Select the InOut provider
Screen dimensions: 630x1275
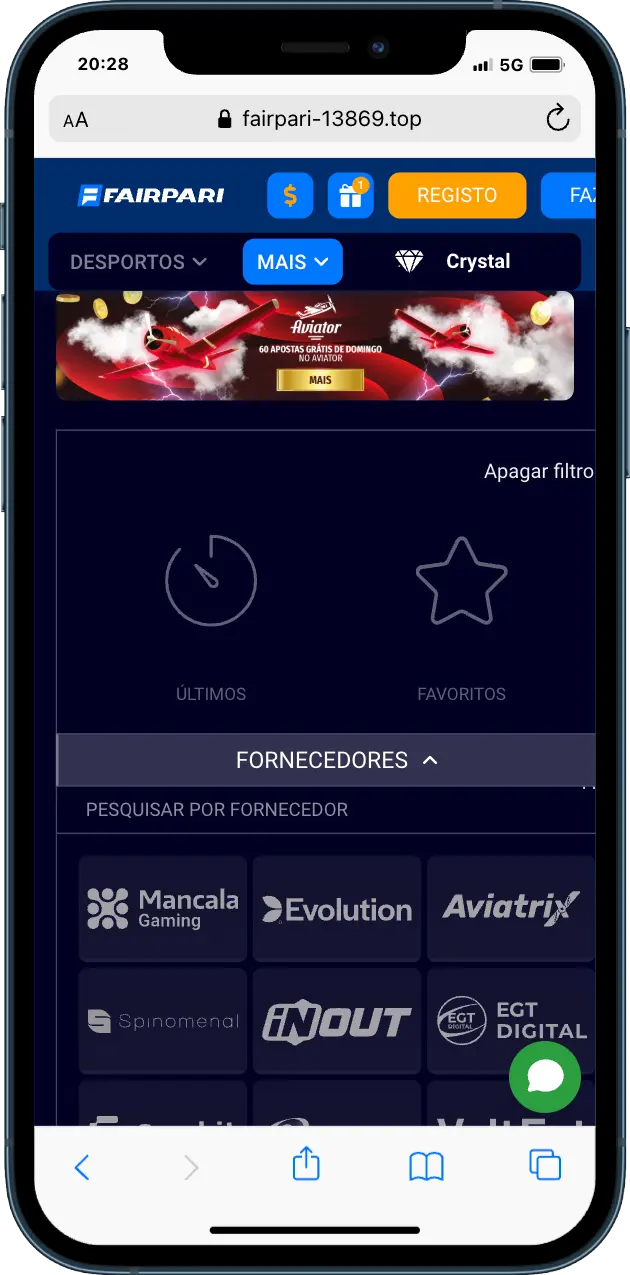[x=337, y=1020]
